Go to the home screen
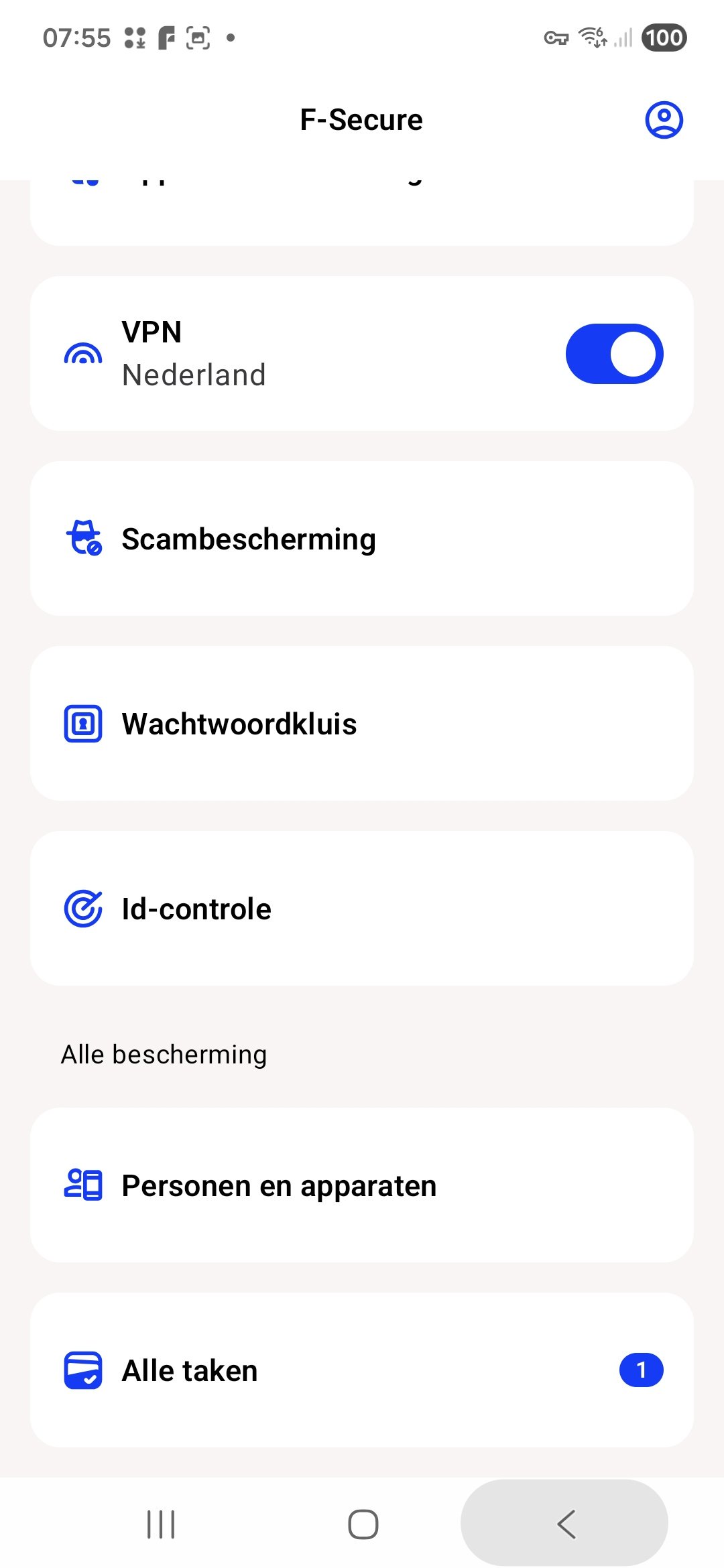The image size is (724, 1568). click(363, 1524)
